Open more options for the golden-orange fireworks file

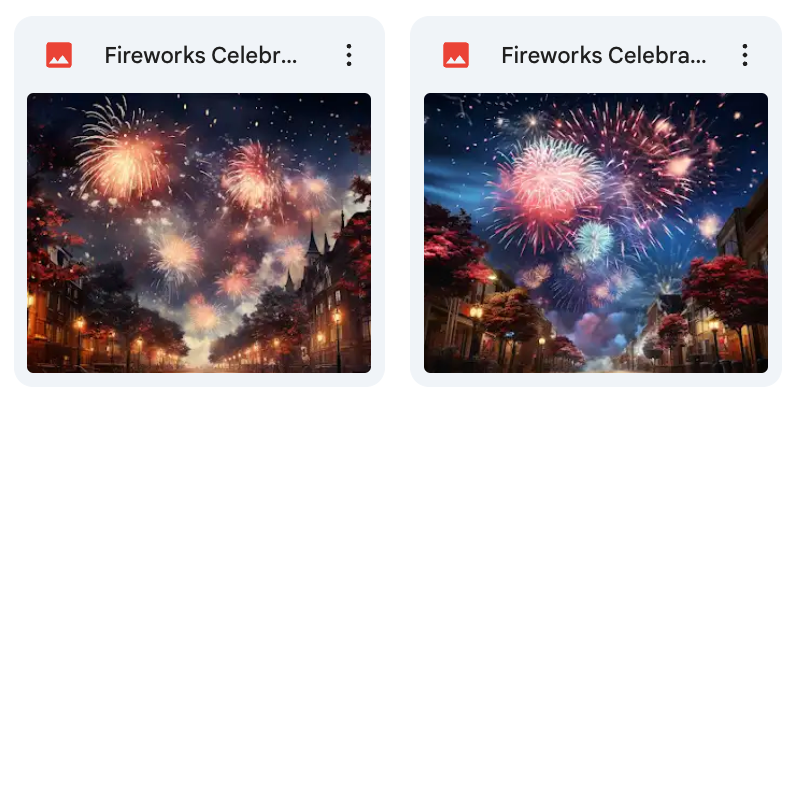click(x=348, y=55)
